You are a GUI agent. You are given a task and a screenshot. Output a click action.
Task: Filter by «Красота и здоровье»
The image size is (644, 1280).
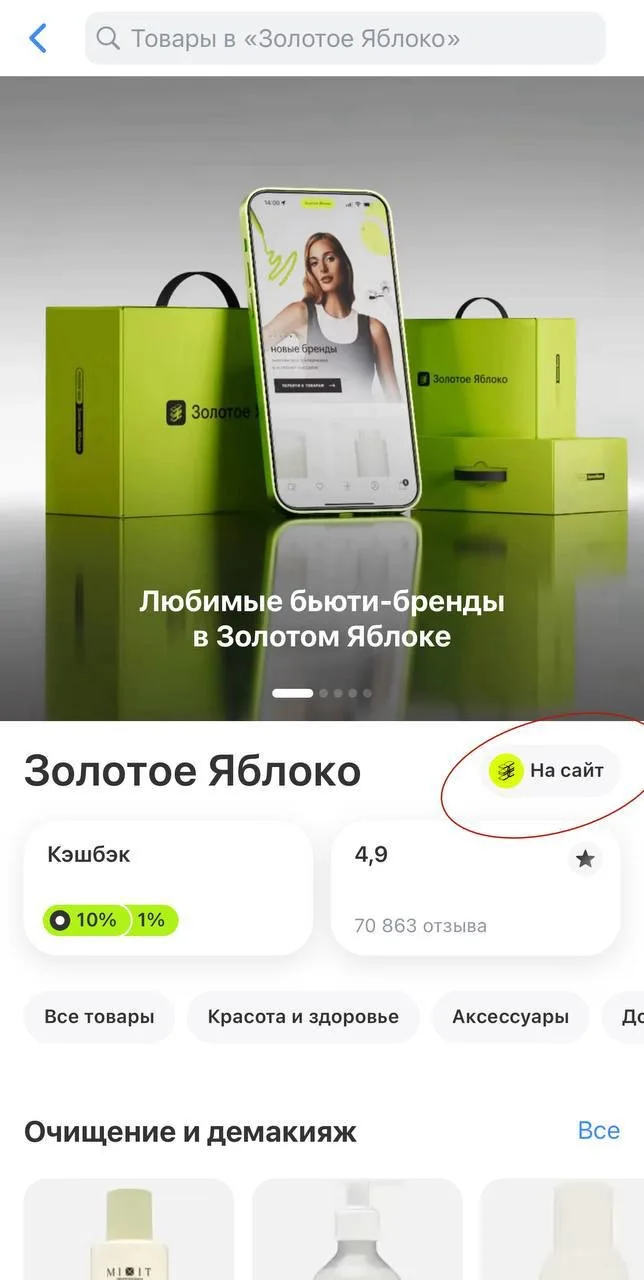click(x=303, y=1017)
